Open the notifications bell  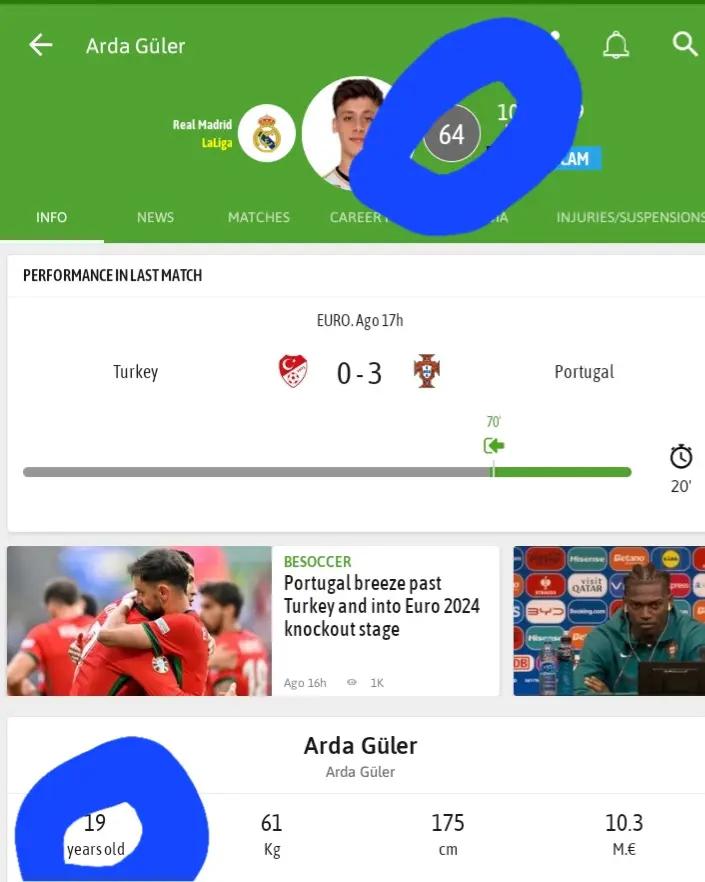click(x=616, y=45)
